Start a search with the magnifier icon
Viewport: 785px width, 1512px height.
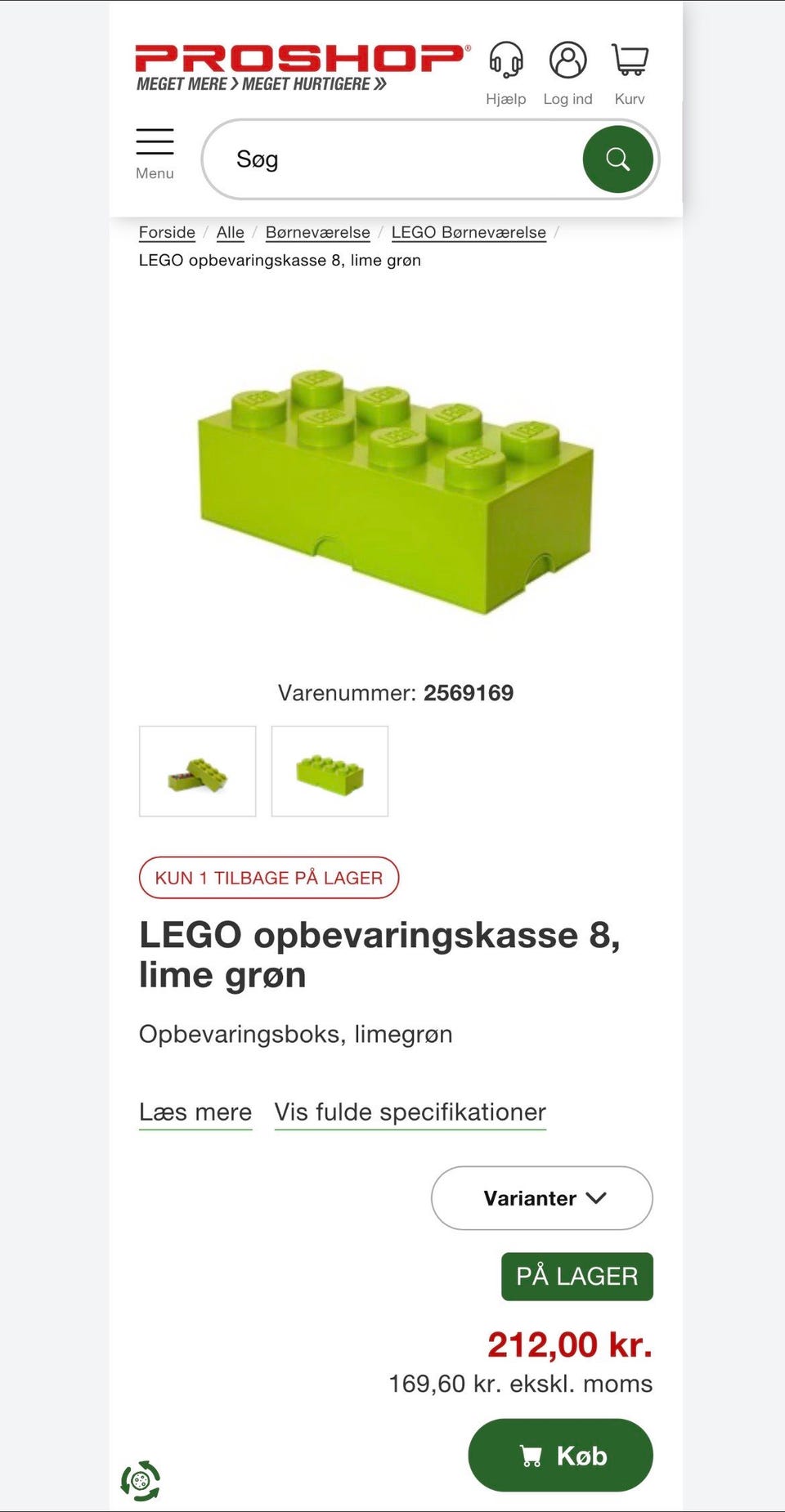619,159
